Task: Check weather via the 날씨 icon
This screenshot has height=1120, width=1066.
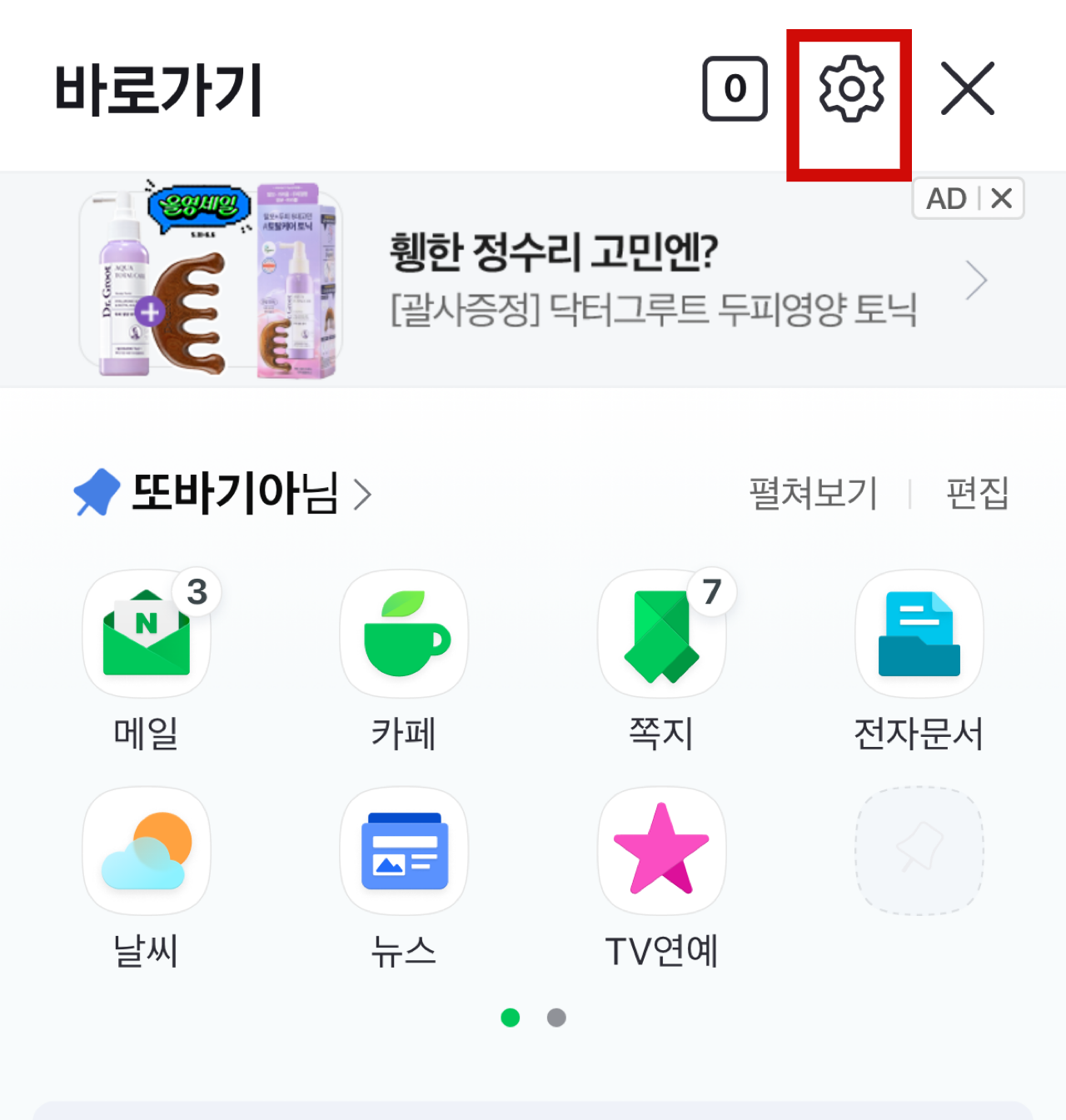Action: tap(147, 850)
